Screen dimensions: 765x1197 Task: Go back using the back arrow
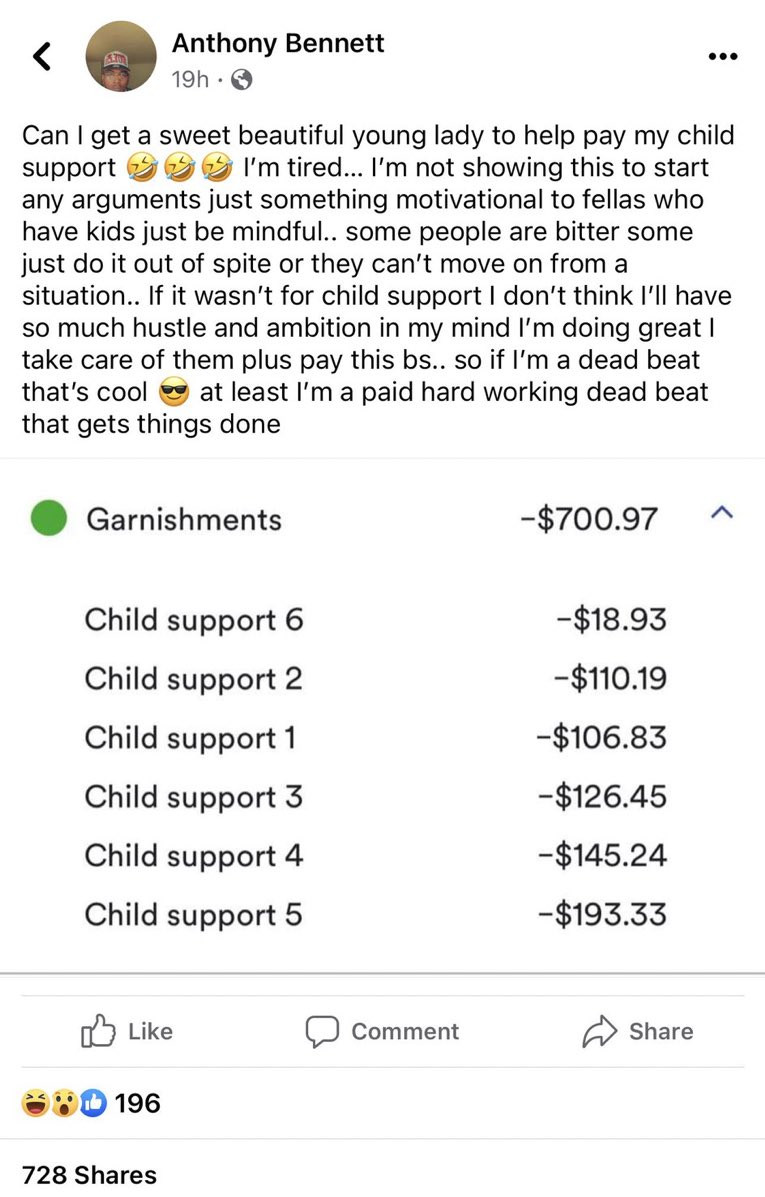pos(41,57)
